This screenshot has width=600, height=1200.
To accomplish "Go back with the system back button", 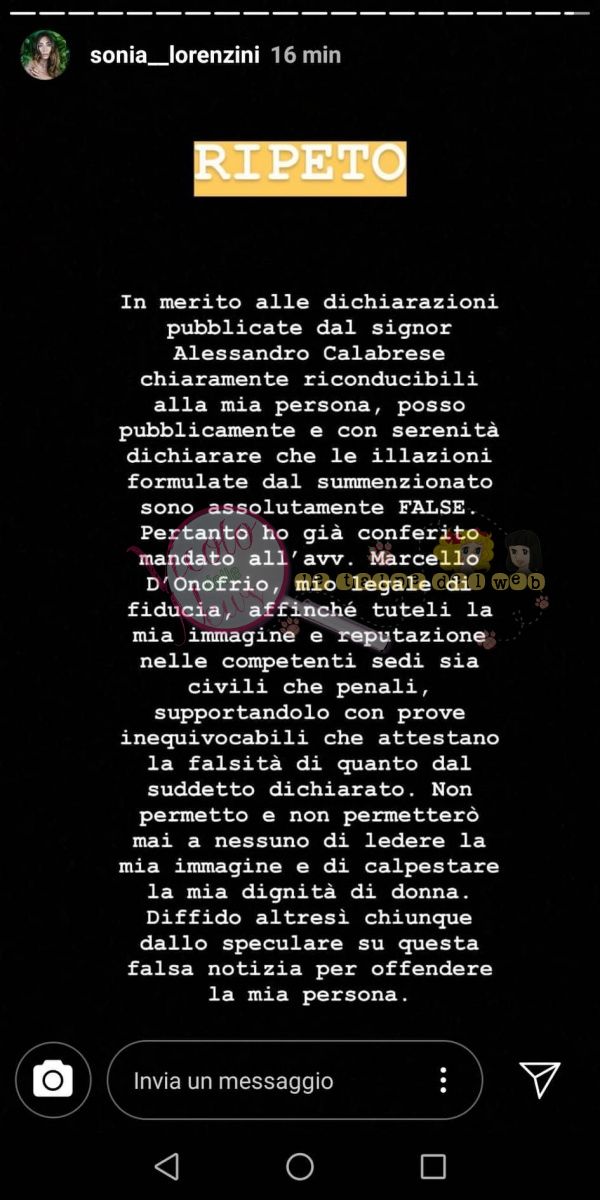I will pos(167,1166).
